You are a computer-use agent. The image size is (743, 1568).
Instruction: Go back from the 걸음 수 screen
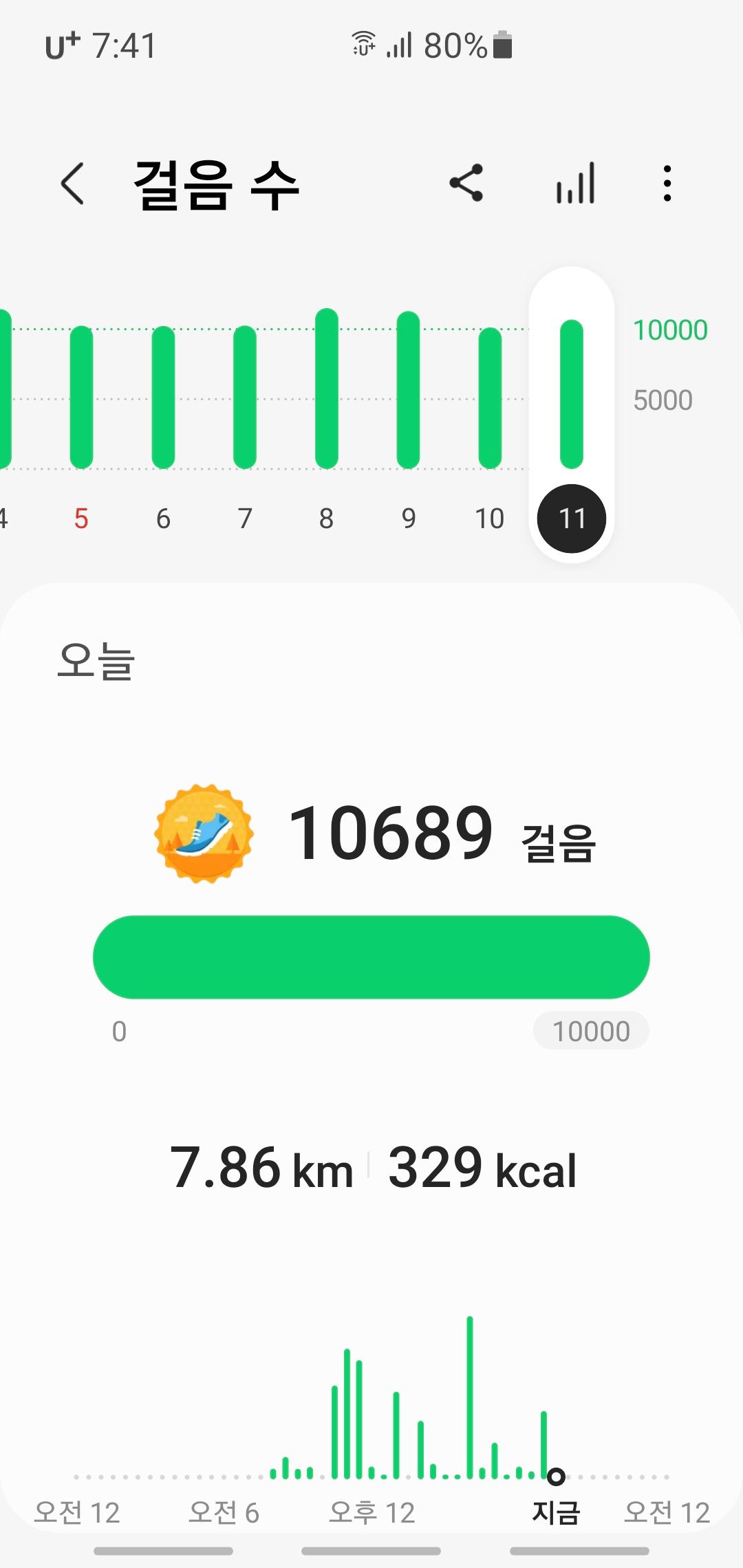pos(72,184)
